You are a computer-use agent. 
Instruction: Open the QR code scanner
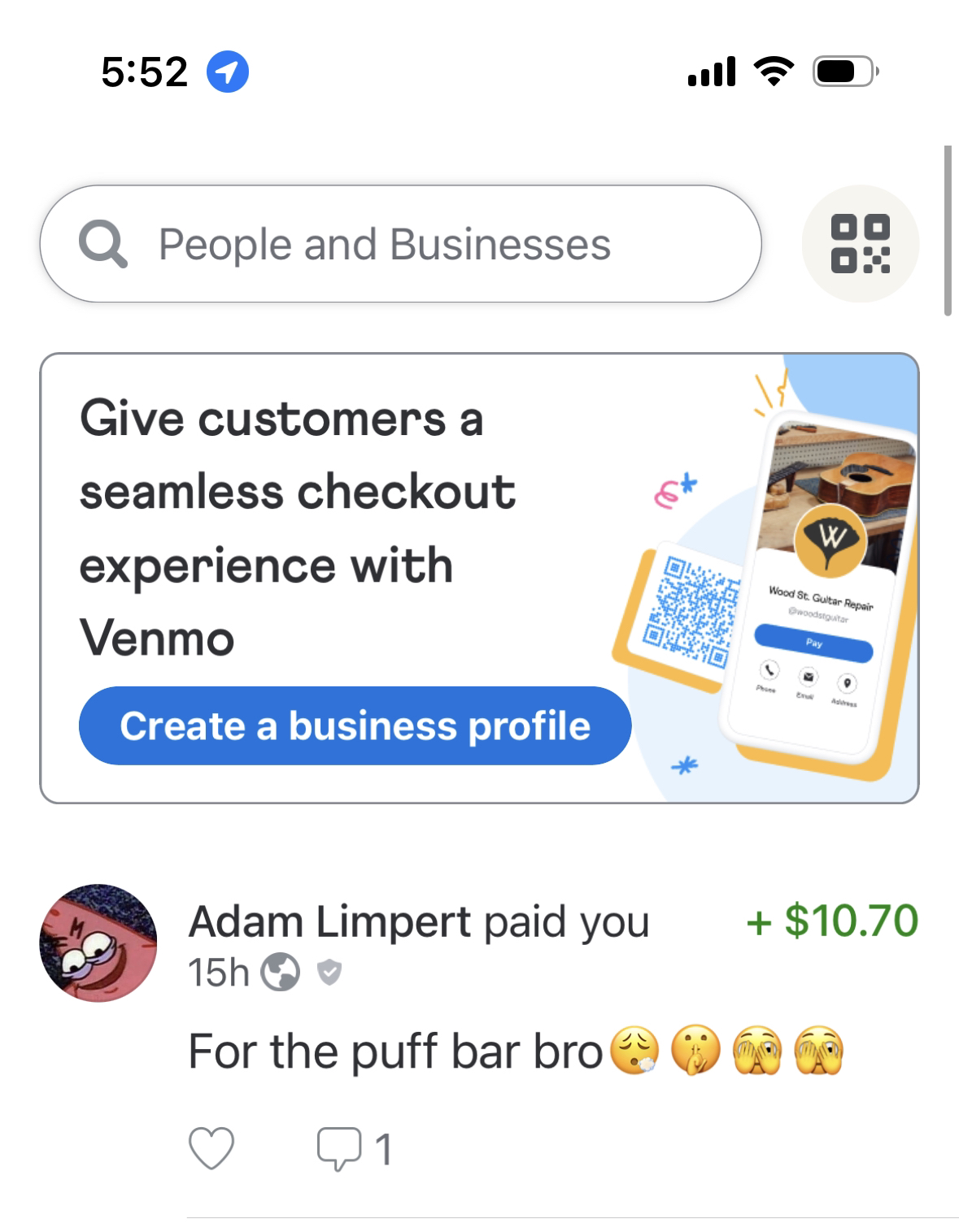tap(860, 244)
